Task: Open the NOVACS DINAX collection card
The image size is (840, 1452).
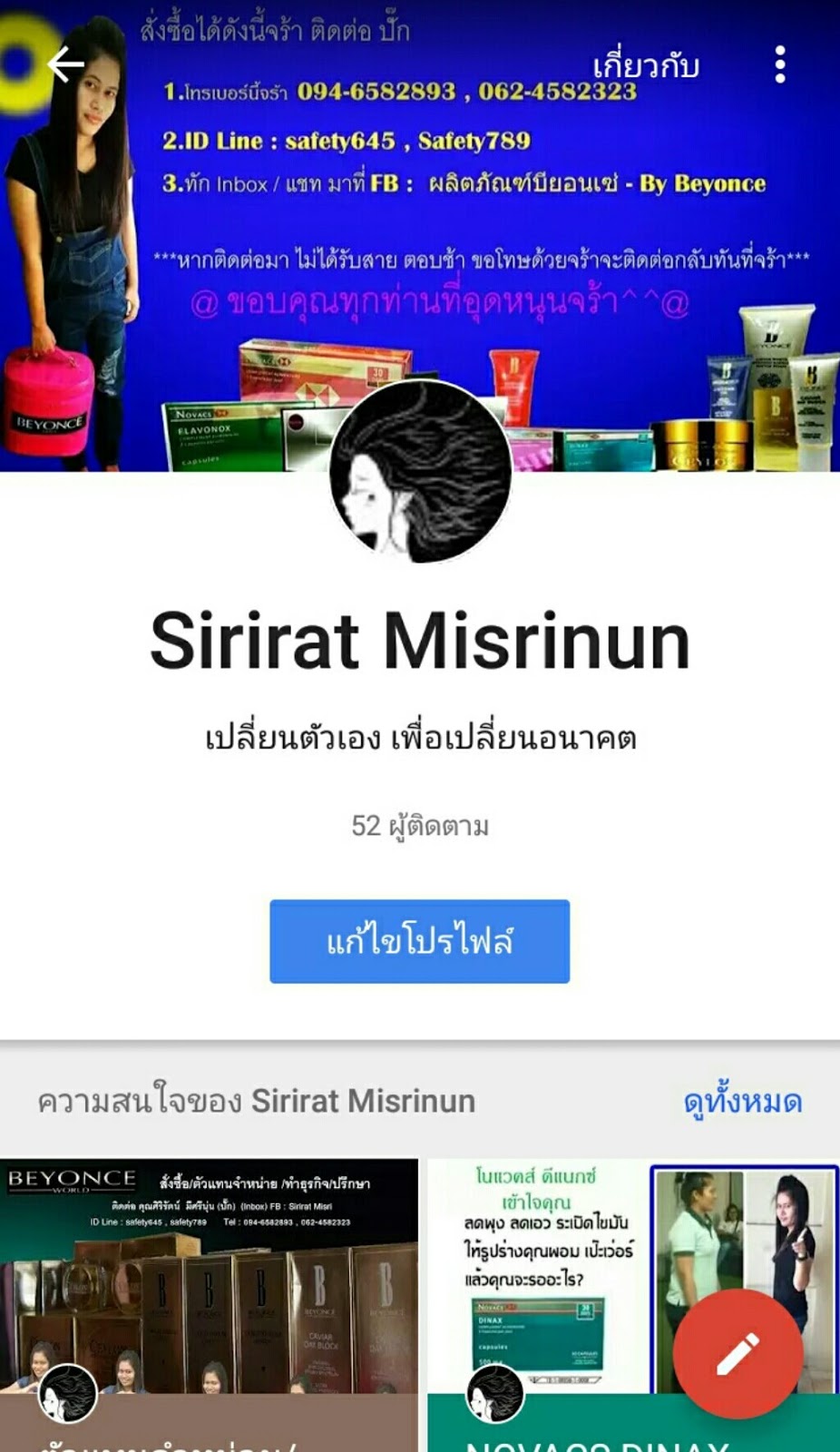Action: pos(633,1305)
